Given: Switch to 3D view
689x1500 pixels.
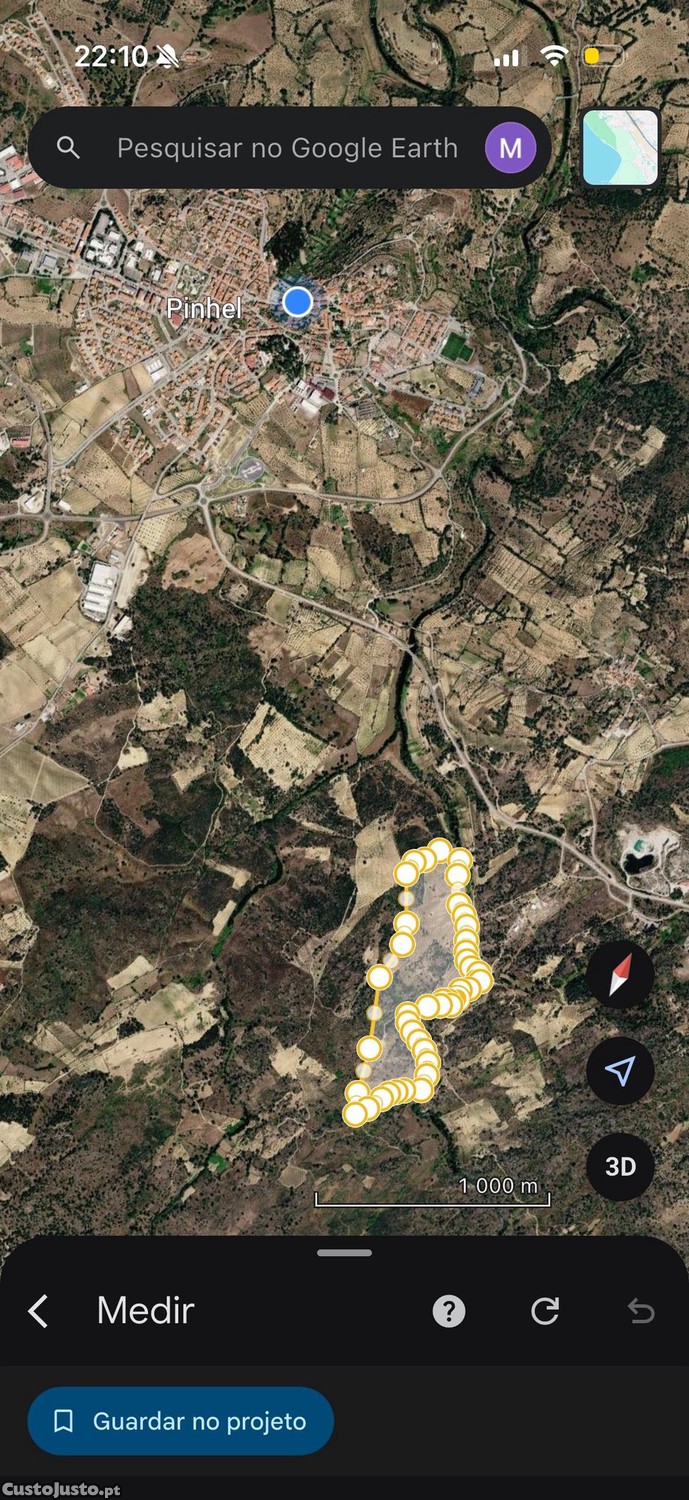Looking at the screenshot, I should (x=620, y=1166).
